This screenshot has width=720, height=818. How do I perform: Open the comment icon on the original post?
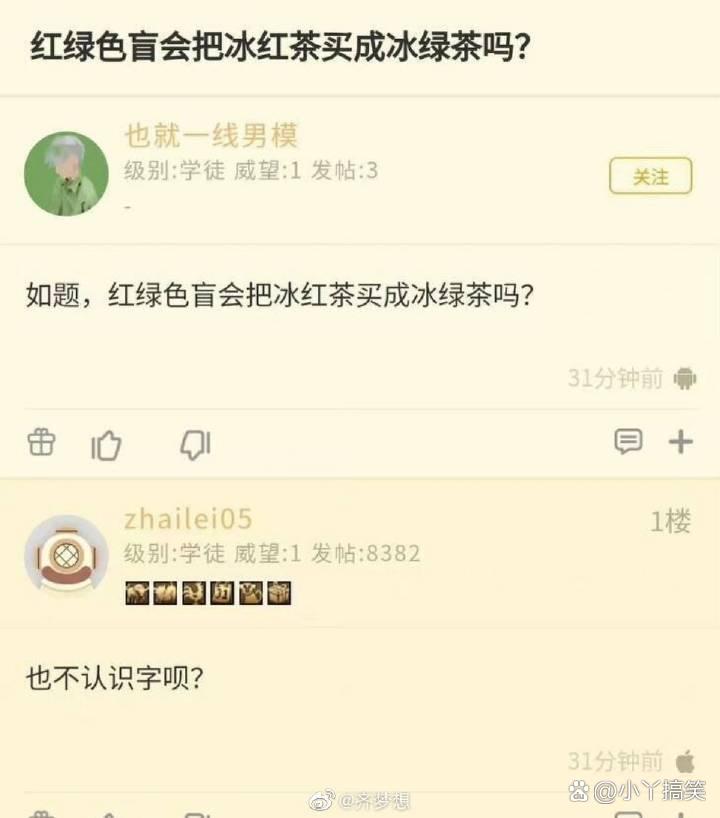[627, 441]
